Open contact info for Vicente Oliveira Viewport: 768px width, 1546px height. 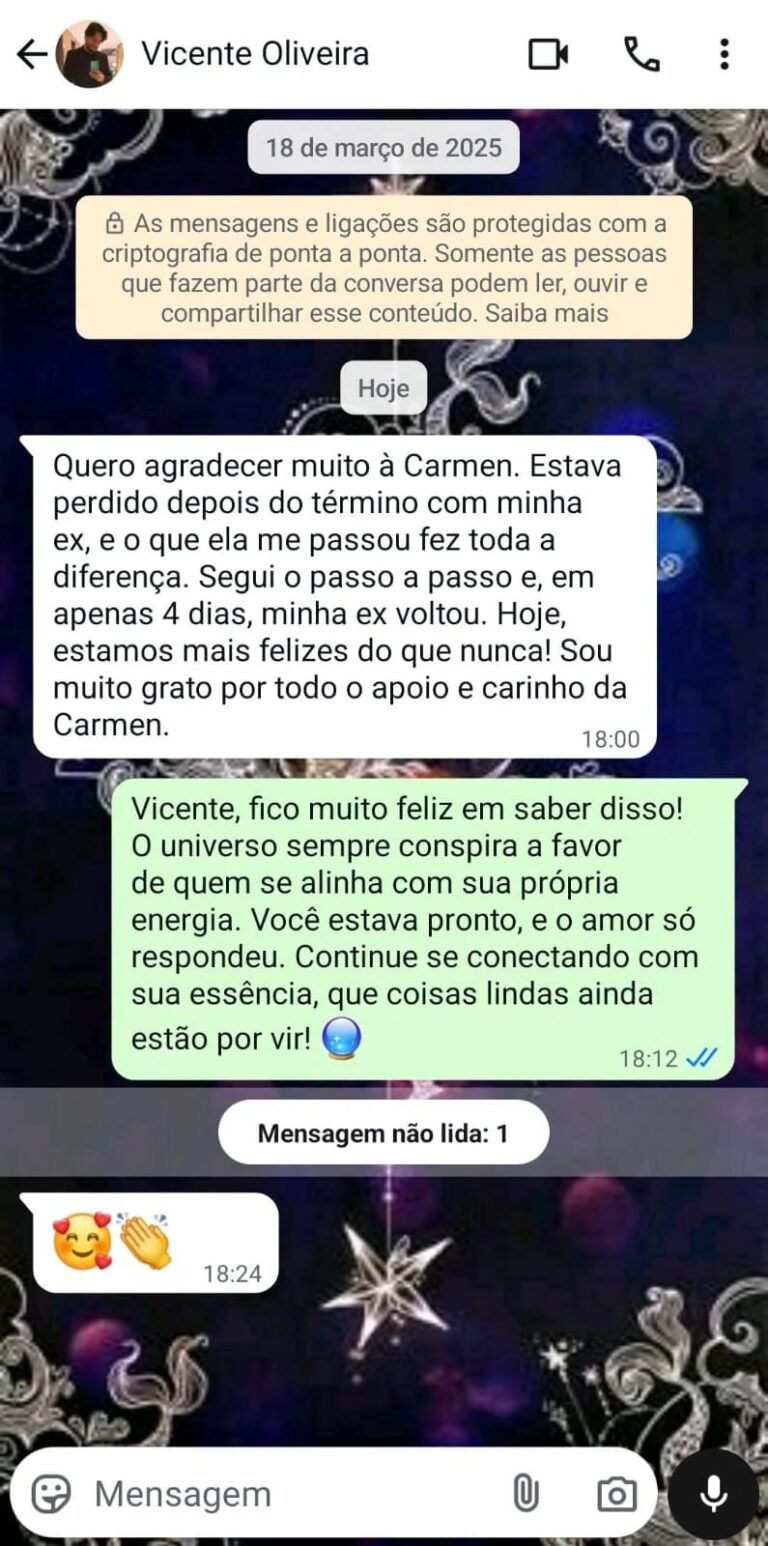[x=255, y=54]
